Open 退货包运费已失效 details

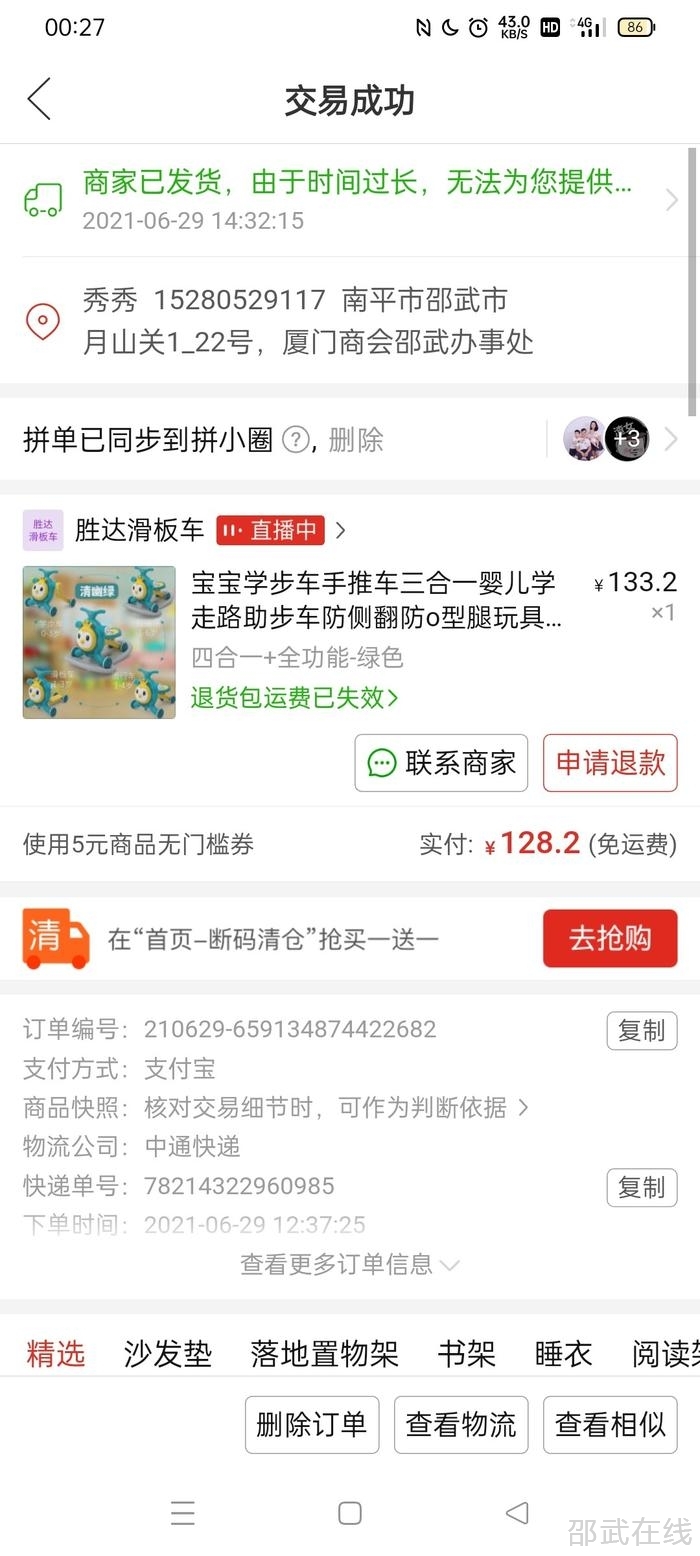point(294,698)
